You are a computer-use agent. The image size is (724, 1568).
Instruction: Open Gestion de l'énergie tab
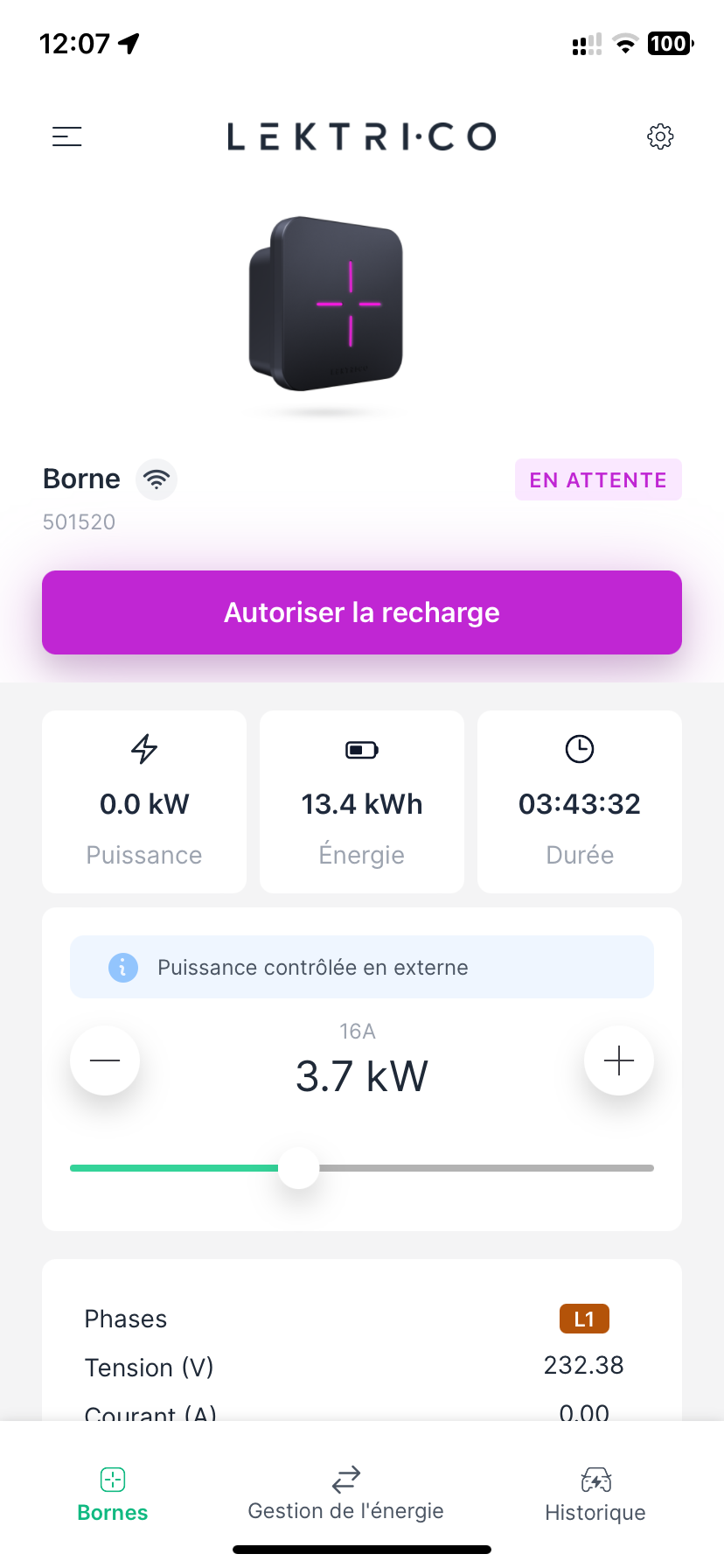pos(346,1494)
